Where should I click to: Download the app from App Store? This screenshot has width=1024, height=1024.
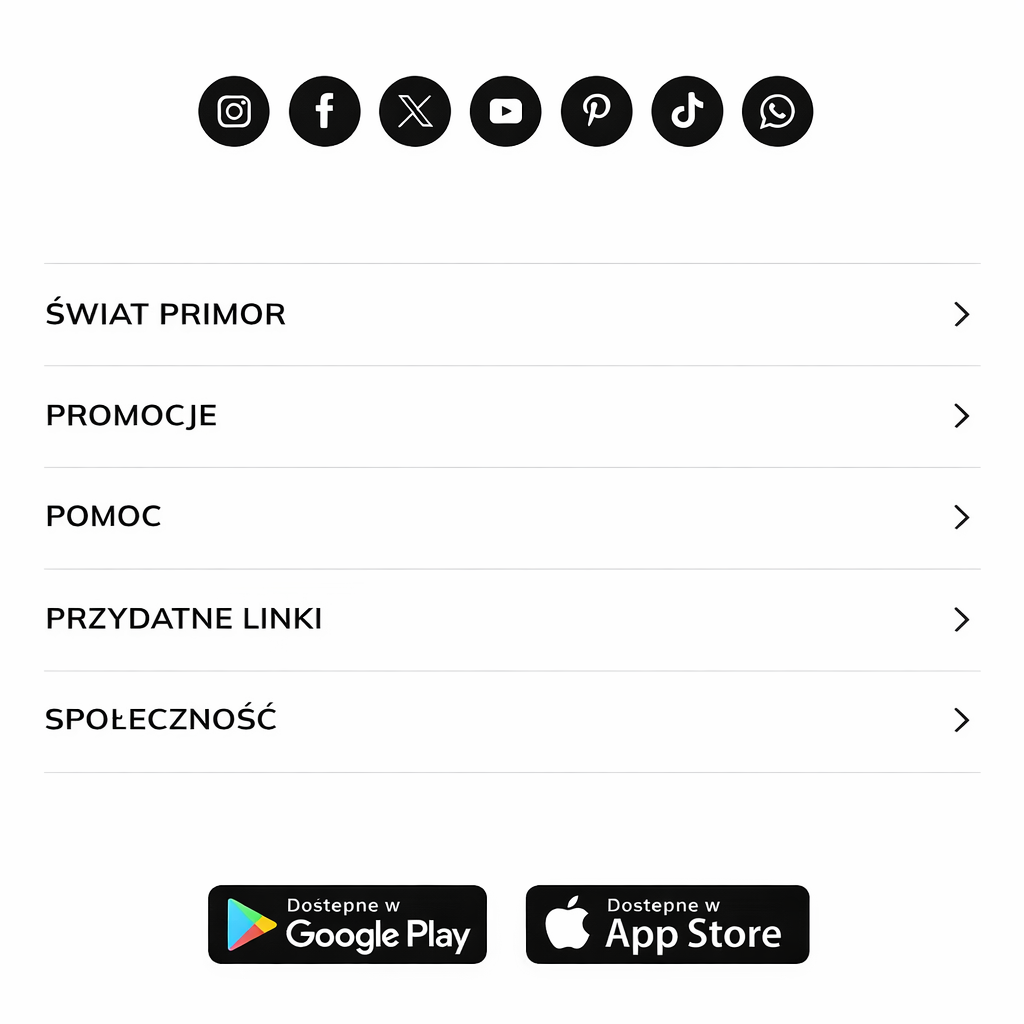(x=667, y=924)
